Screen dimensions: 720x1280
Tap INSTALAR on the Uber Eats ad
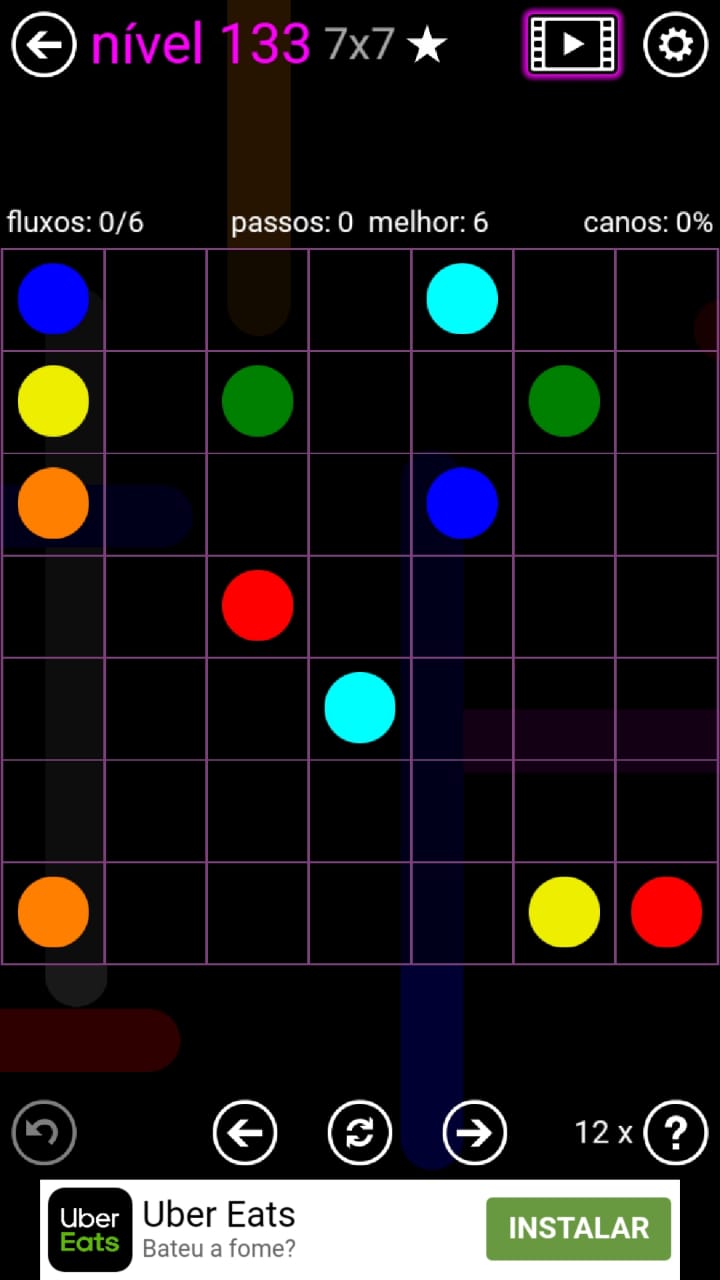point(578,1228)
